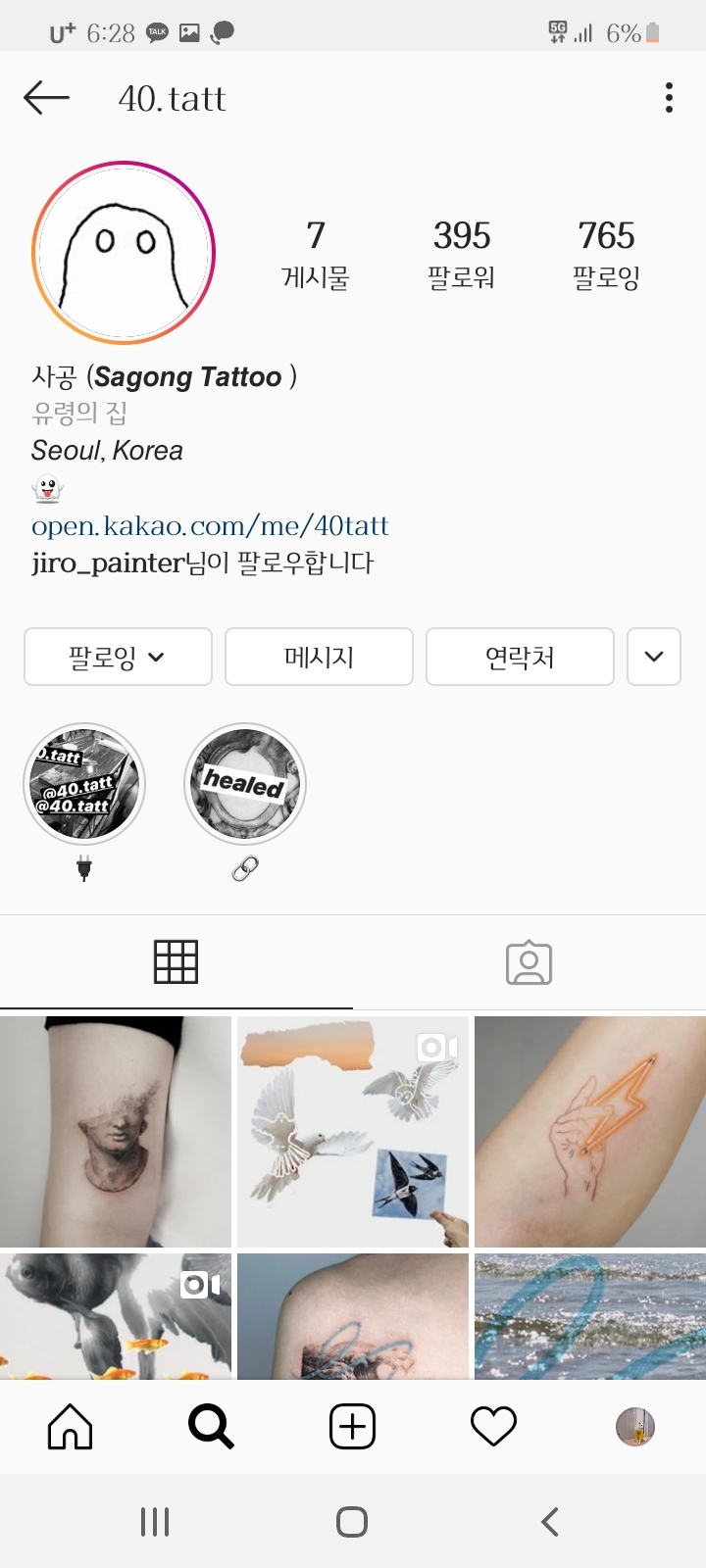Create a new post with plus icon
The width and height of the screenshot is (706, 1568).
[353, 1427]
